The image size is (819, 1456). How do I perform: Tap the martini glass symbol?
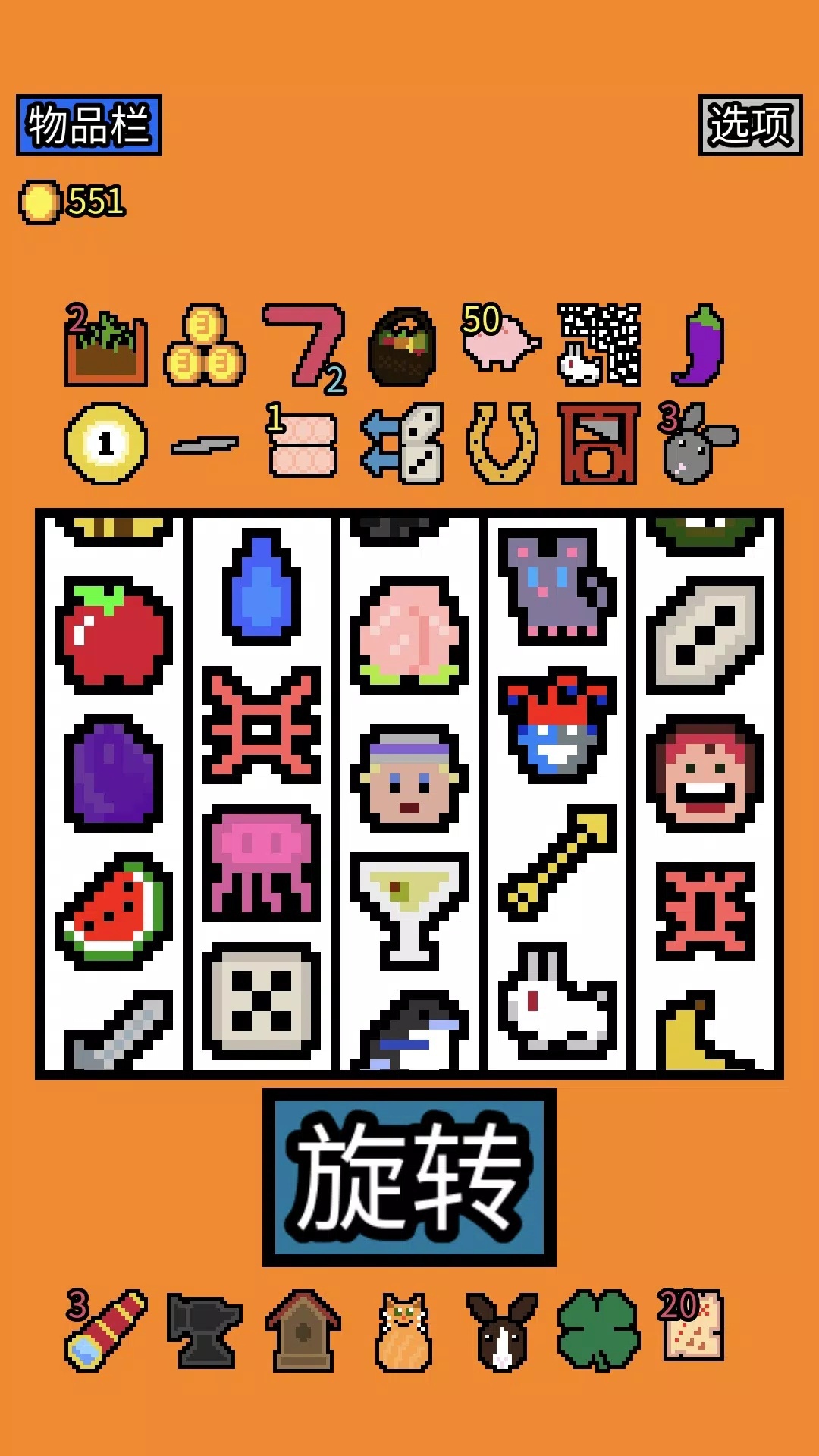pyautogui.click(x=409, y=912)
